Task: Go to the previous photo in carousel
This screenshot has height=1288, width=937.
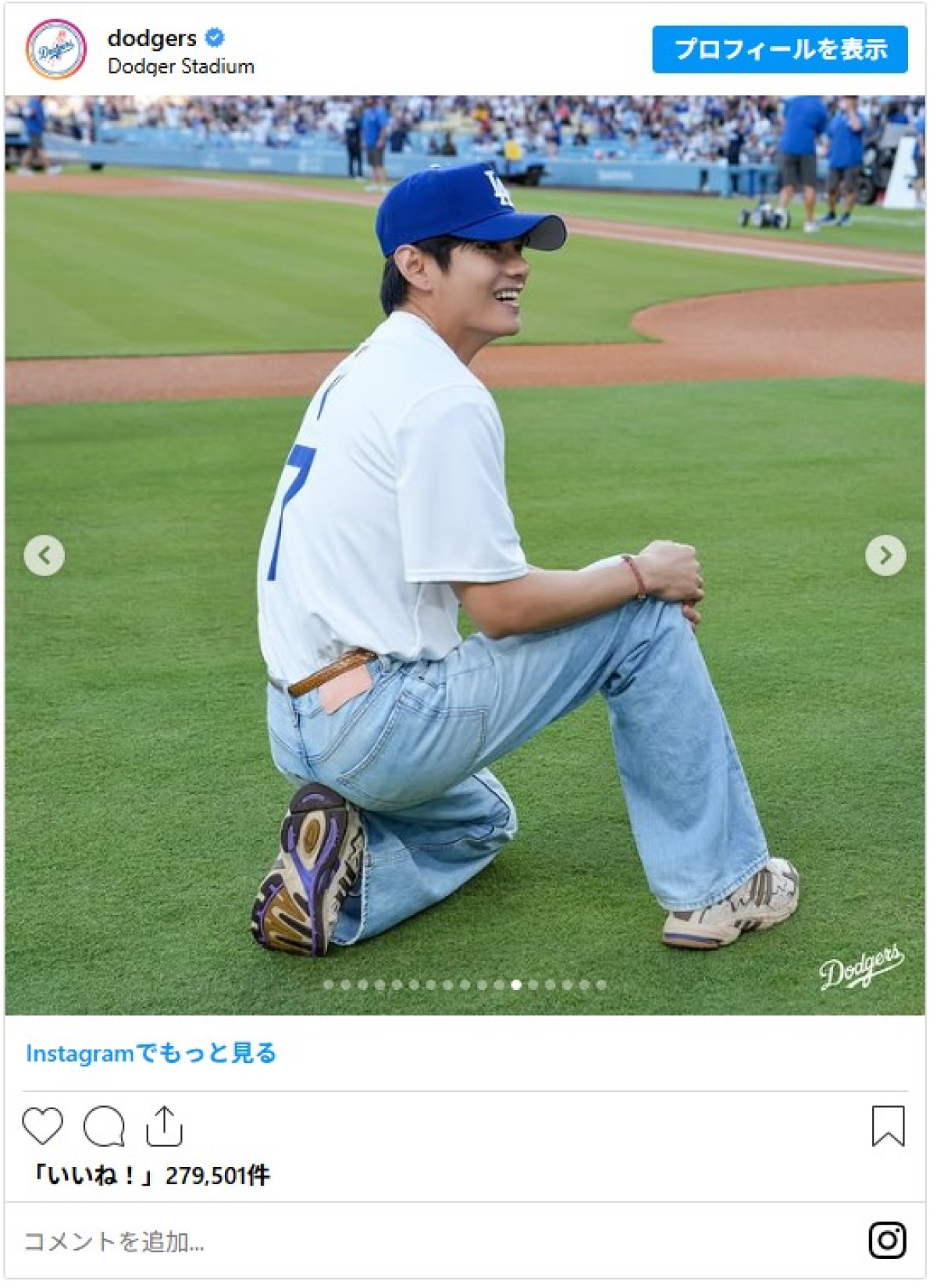Action: (45, 556)
